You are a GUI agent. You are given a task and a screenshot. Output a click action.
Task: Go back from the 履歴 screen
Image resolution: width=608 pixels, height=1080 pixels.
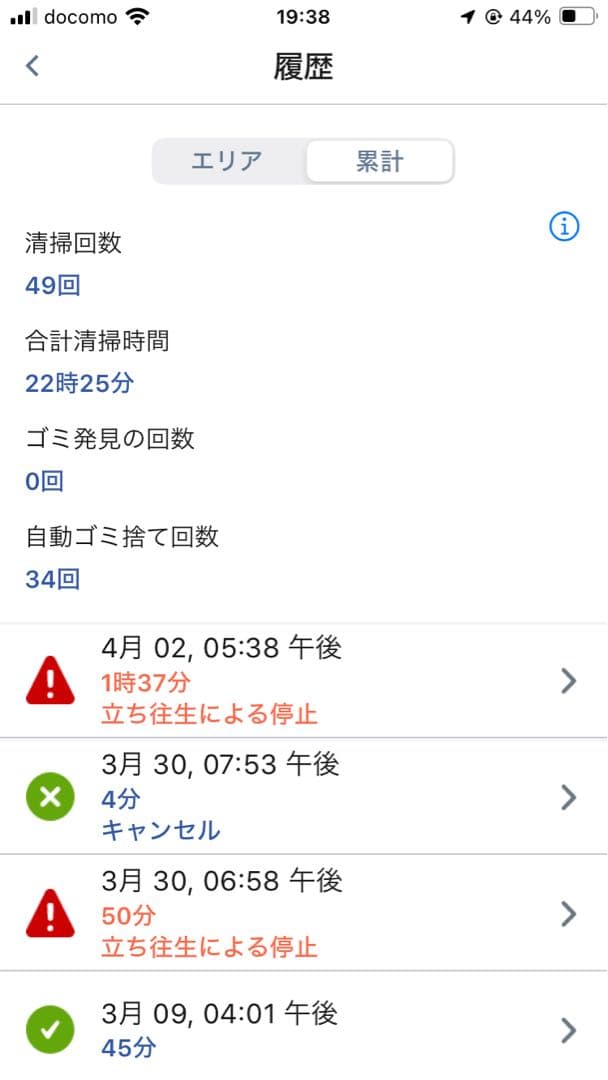[33, 66]
